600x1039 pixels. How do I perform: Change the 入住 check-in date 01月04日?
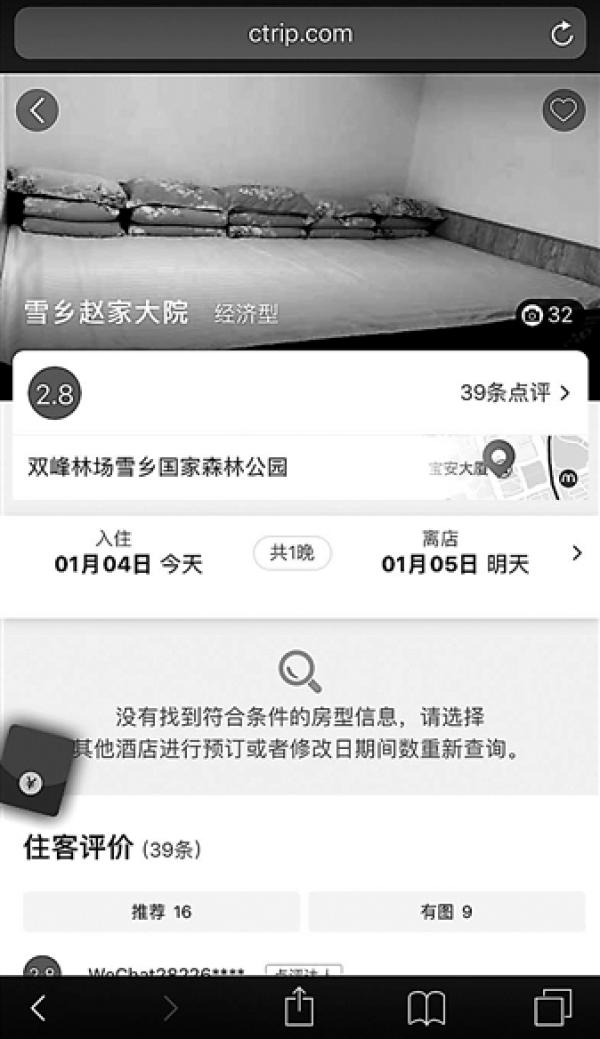[127, 554]
